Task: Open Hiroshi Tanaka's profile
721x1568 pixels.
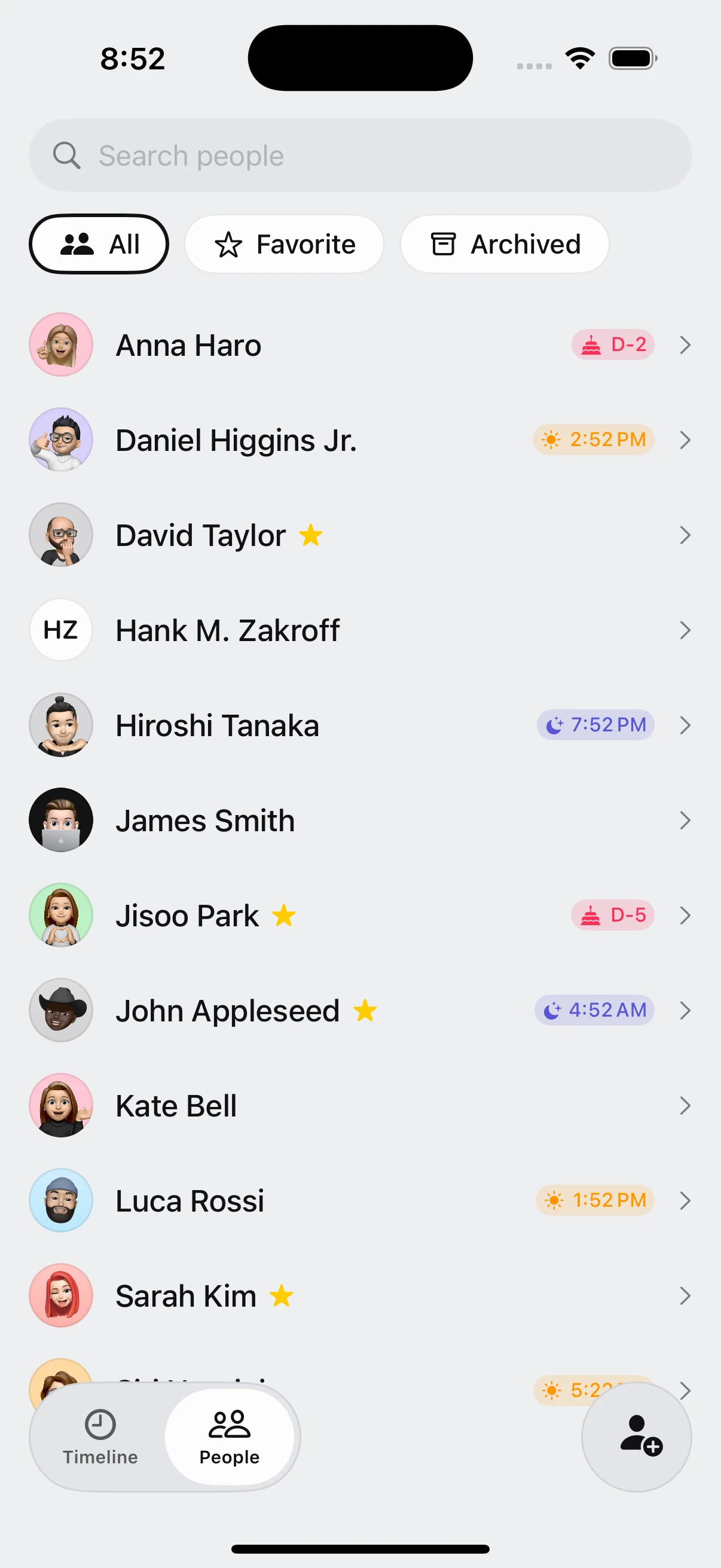Action: [359, 725]
